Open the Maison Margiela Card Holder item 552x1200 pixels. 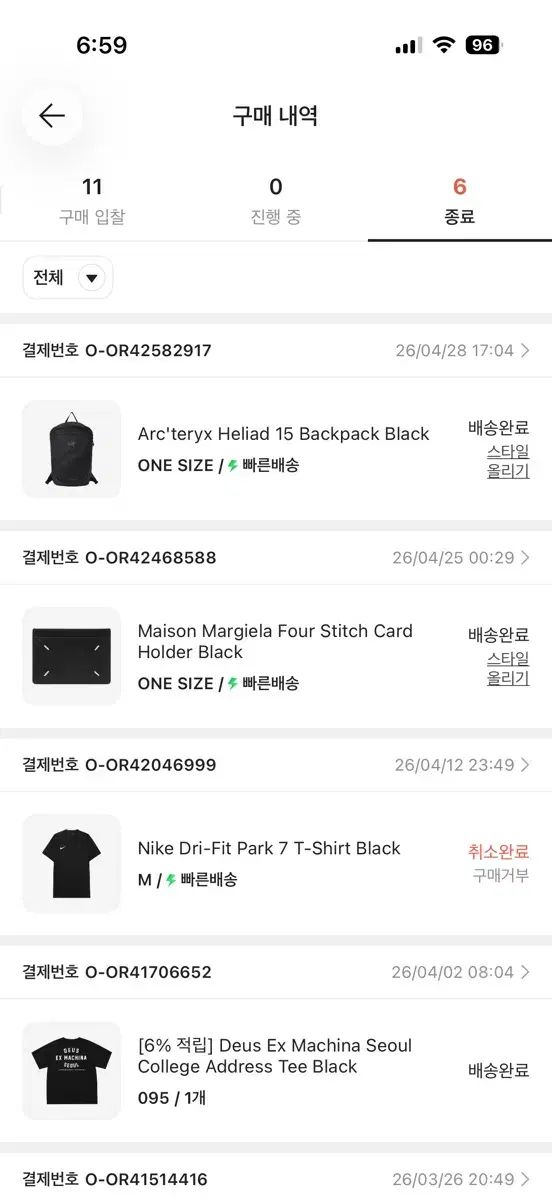click(276, 656)
